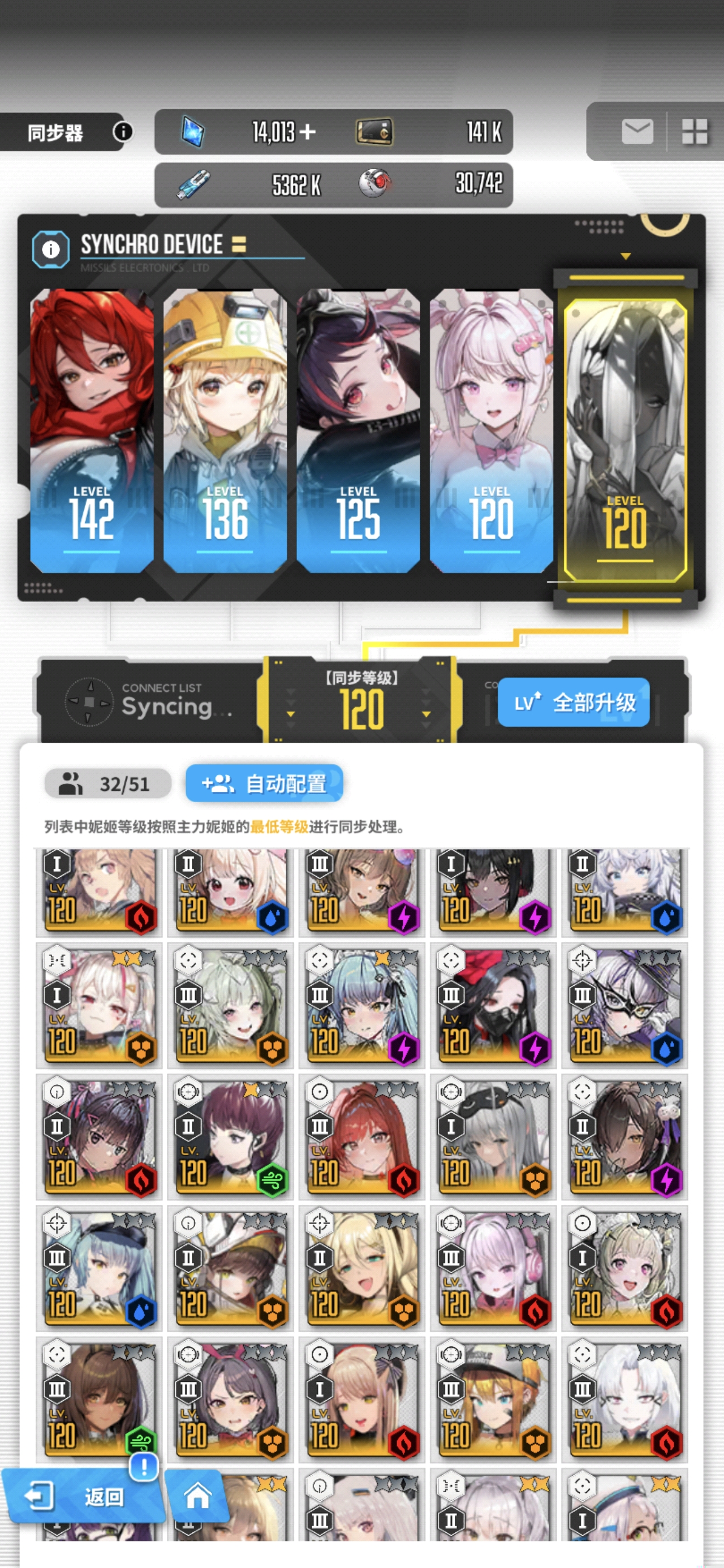Add more gems with the plus button
The image size is (724, 1568).
308,131
